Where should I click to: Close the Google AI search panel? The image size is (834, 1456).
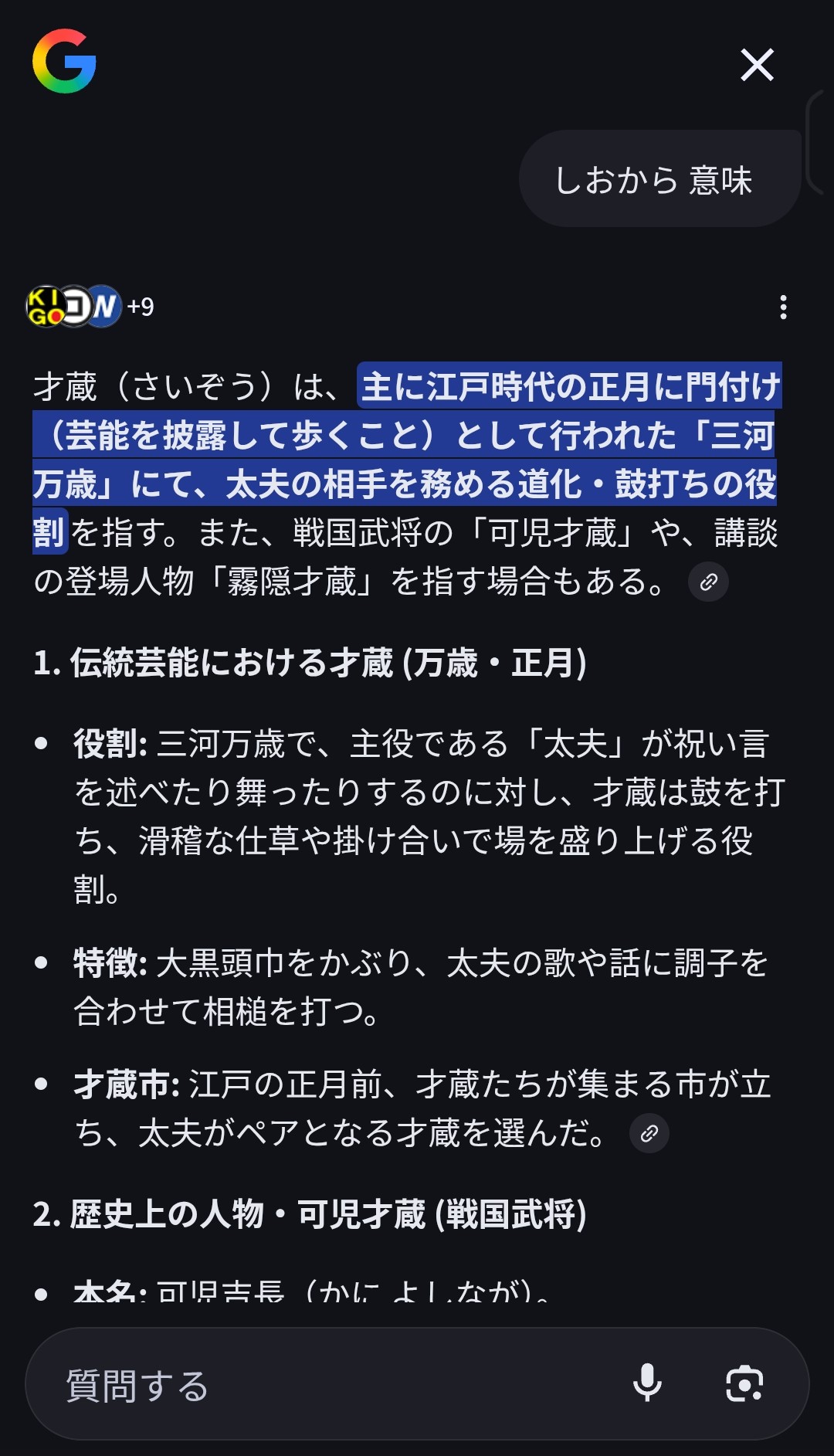[x=757, y=65]
